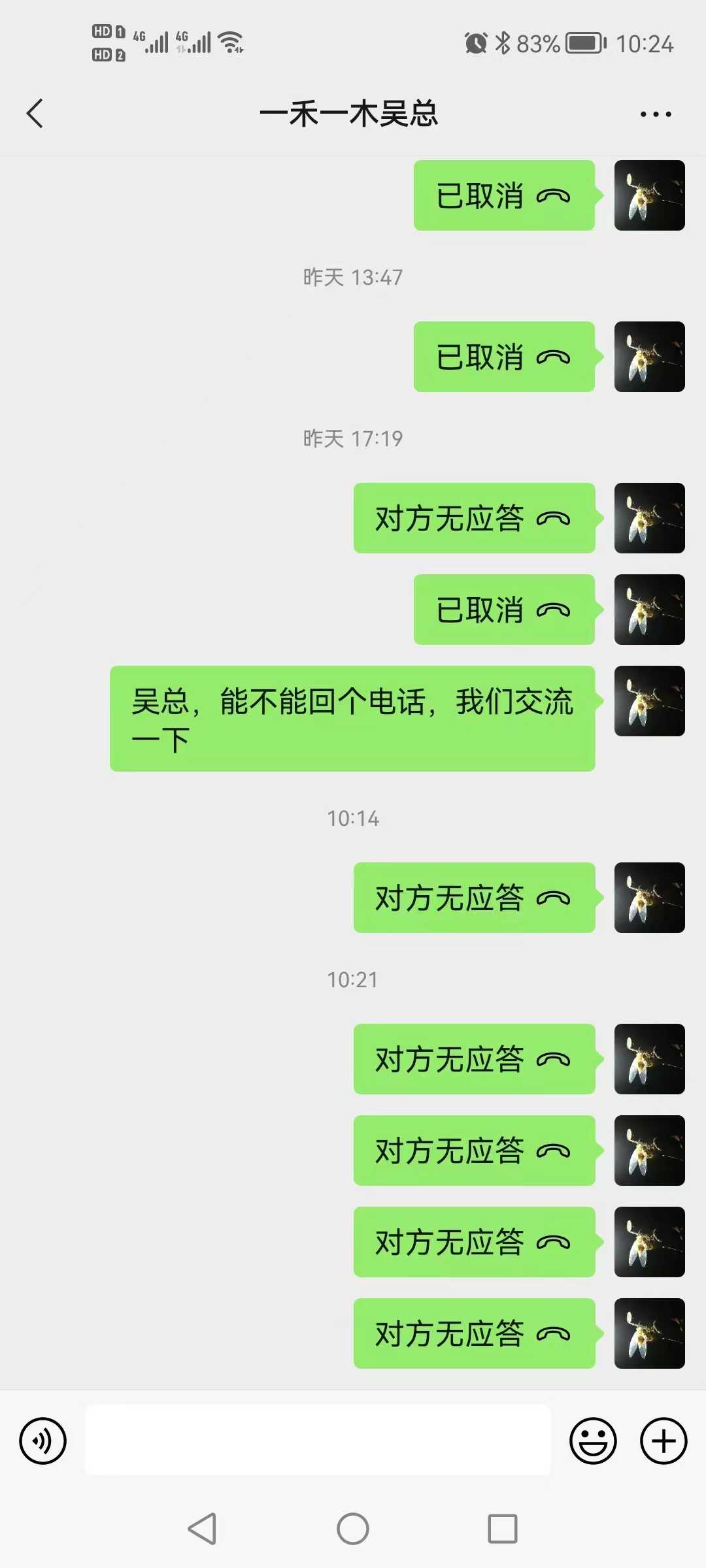Tap the avatar beside the 吴总 text message
The width and height of the screenshot is (706, 1568).
click(x=649, y=701)
